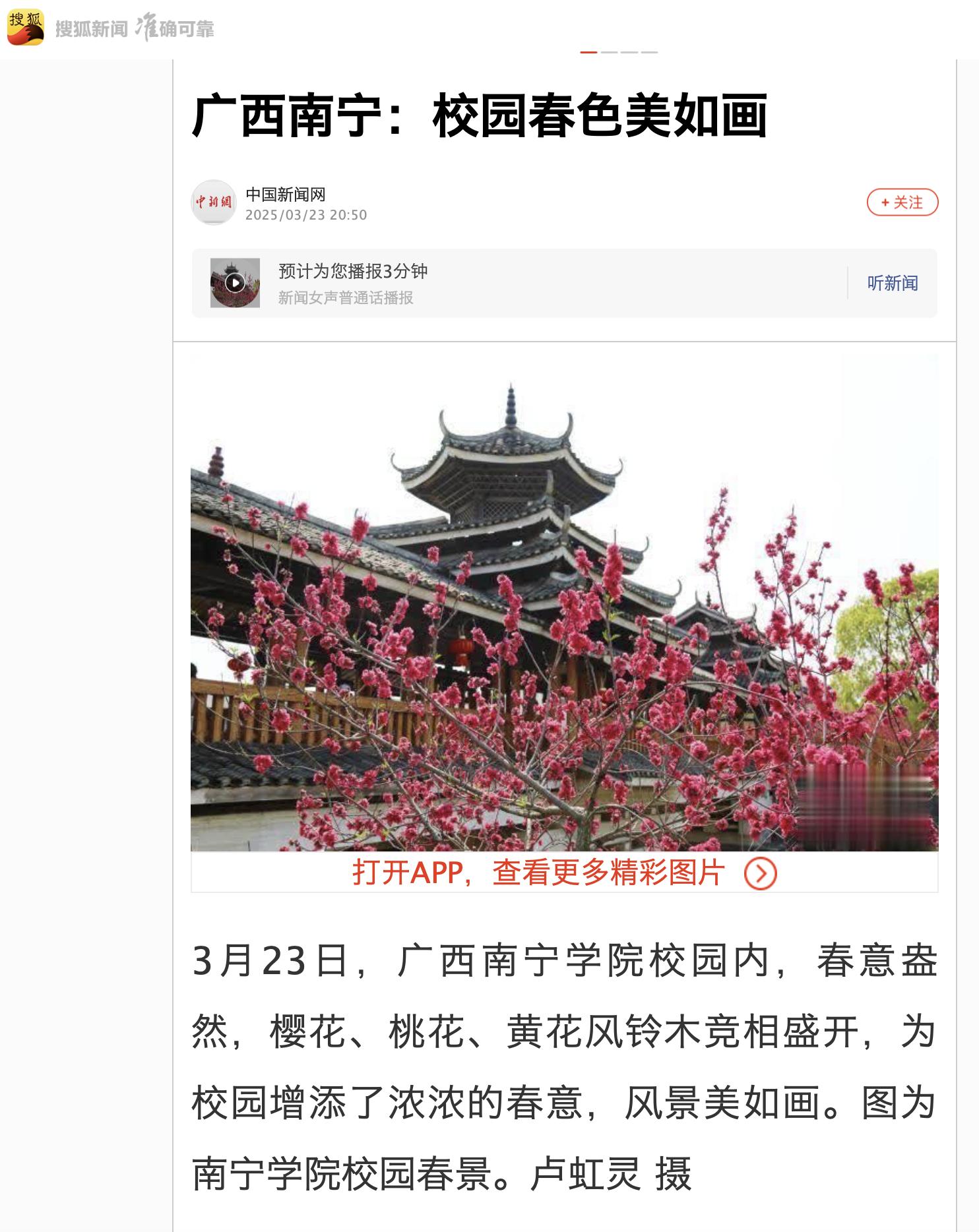The width and height of the screenshot is (979, 1232).
Task: Tap 听新闻 to listen to the article
Action: point(892,283)
